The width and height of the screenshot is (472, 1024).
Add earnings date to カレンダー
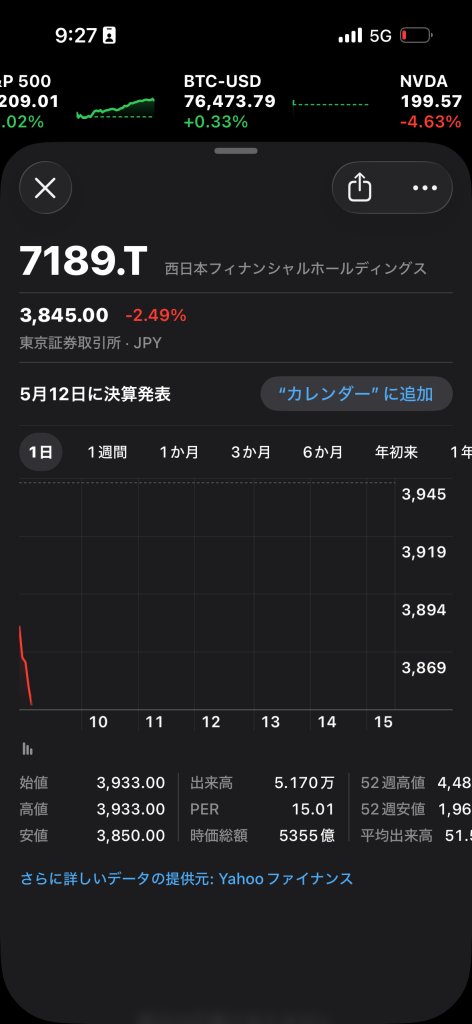pyautogui.click(x=356, y=394)
